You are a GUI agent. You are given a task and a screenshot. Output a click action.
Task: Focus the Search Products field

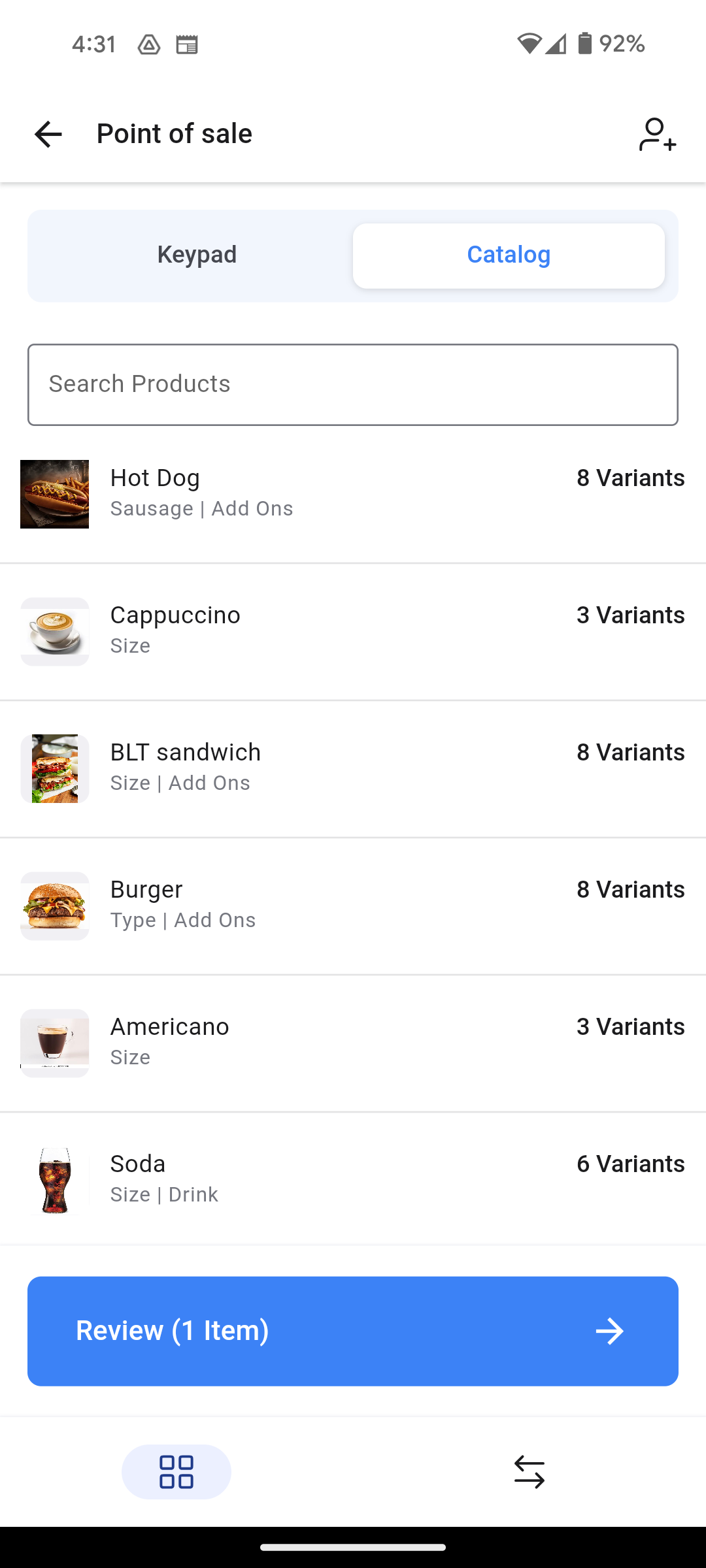(353, 385)
